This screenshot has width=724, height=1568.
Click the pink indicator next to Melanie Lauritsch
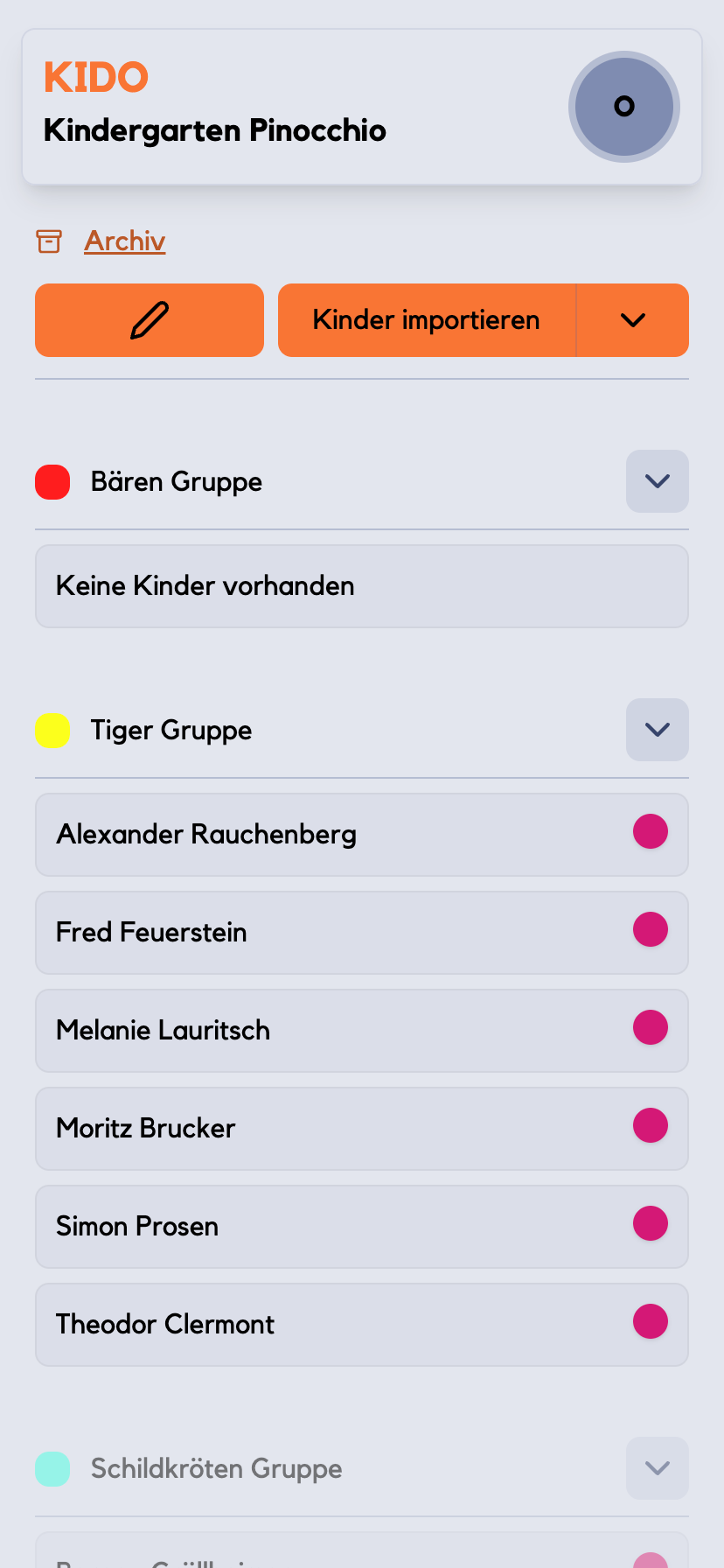[x=651, y=1028]
